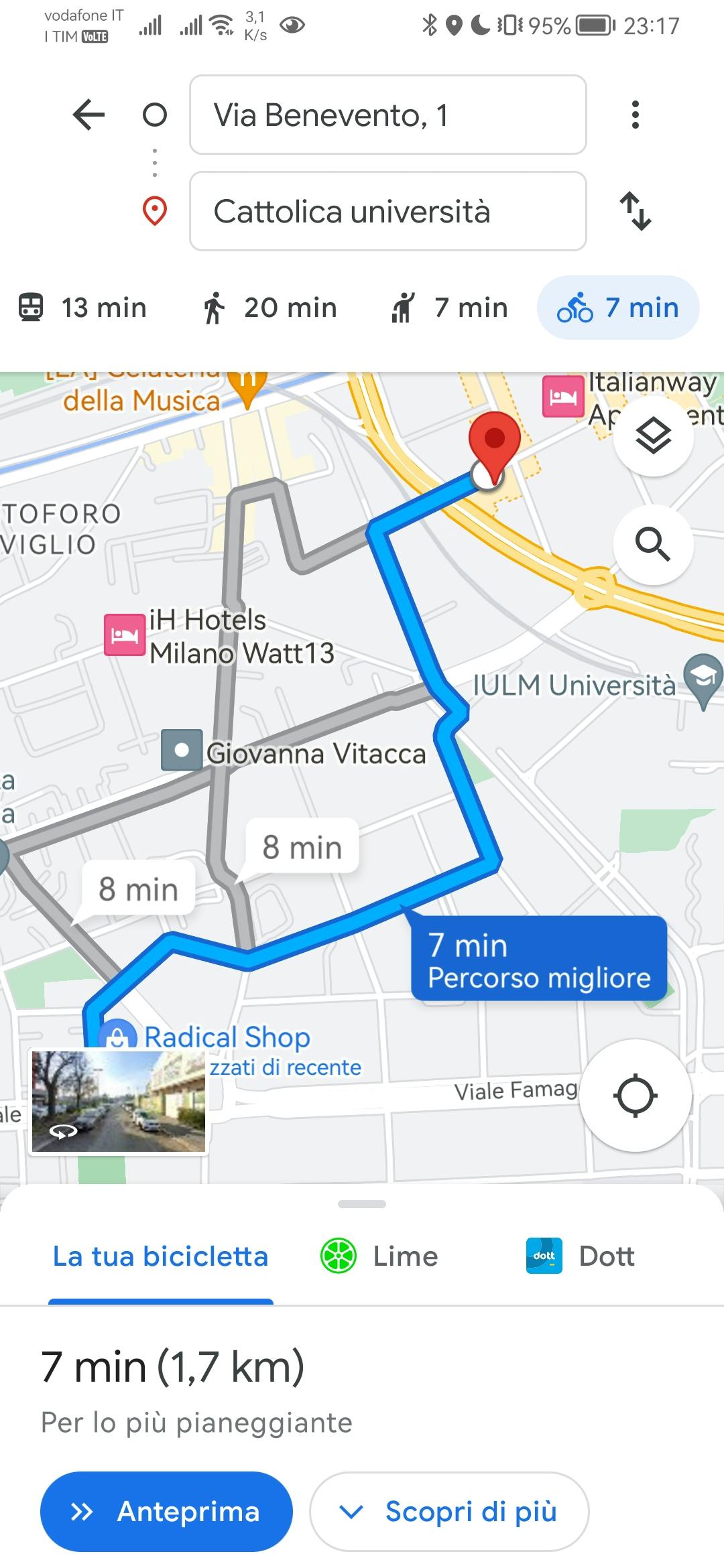Go back with the arrow icon

coord(88,115)
